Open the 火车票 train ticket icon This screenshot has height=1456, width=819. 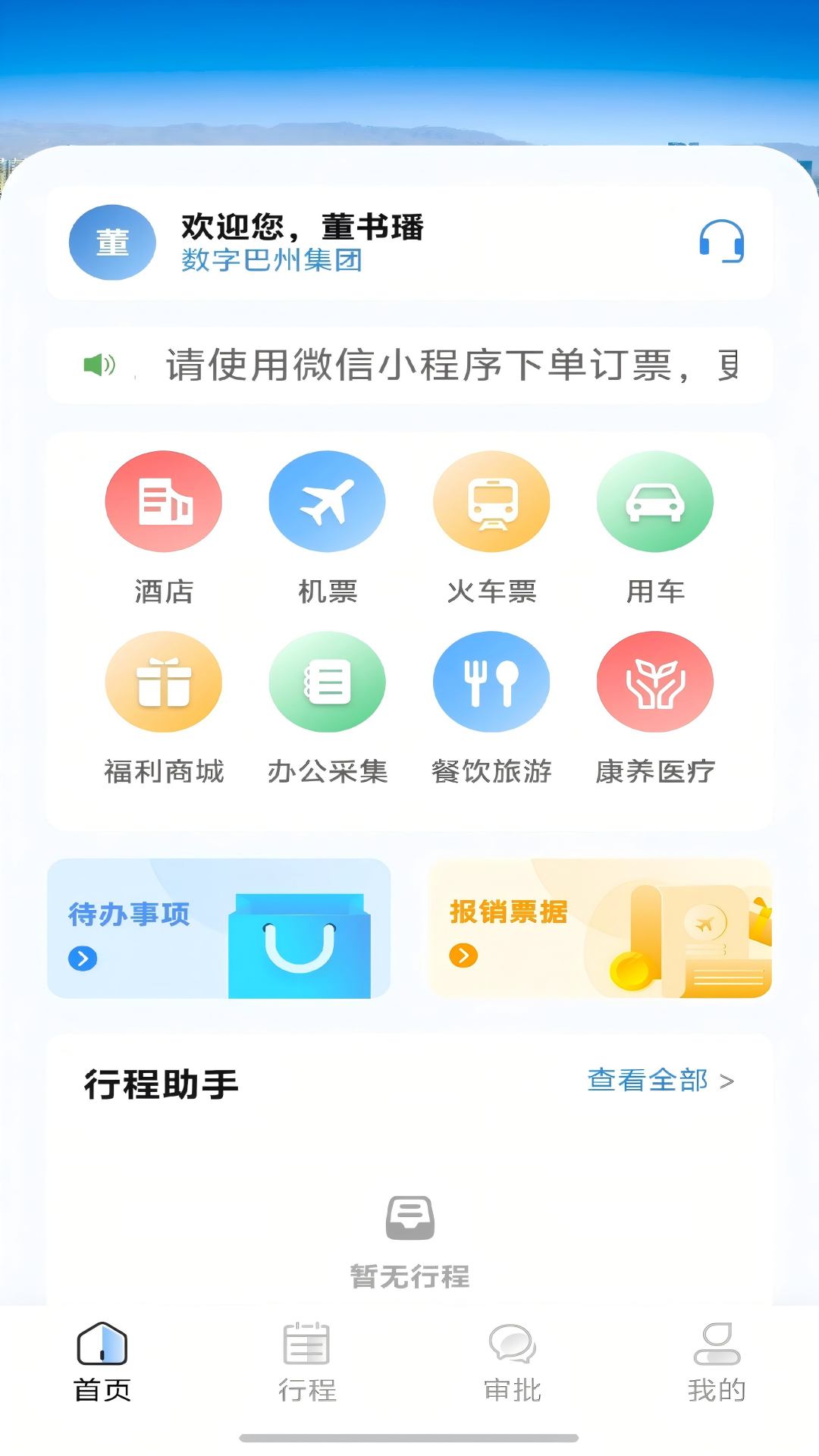tap(491, 500)
